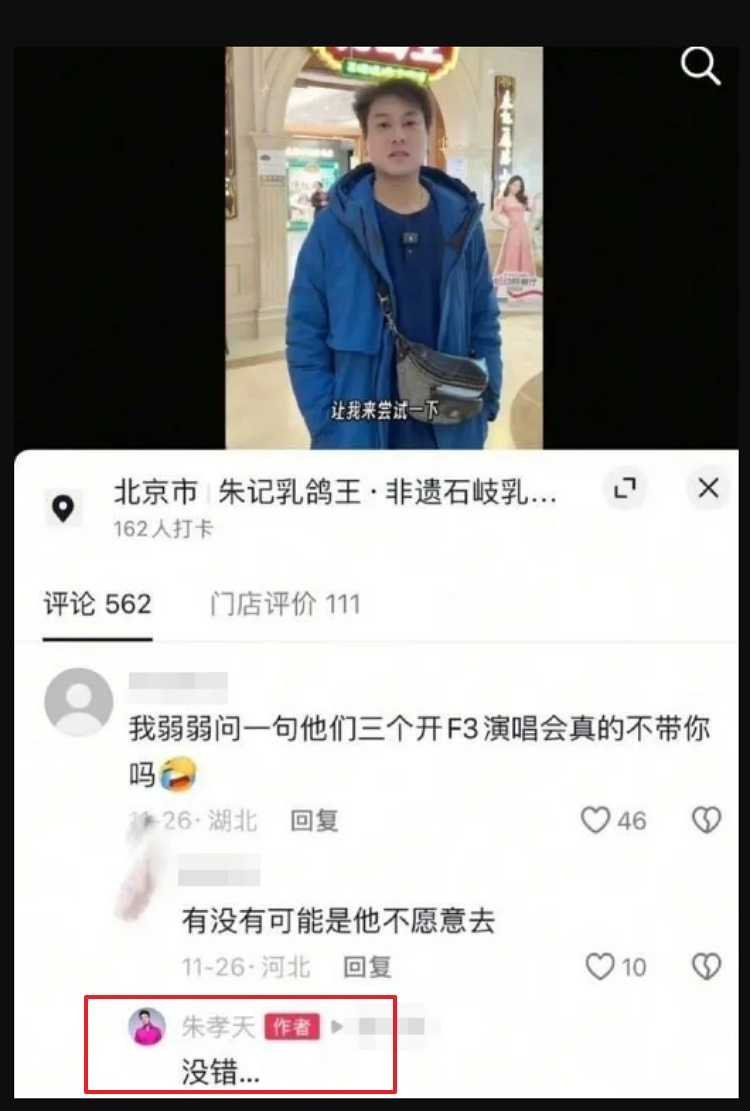Switch to the 门店评价 111 tab
The image size is (750, 1111).
point(283,603)
